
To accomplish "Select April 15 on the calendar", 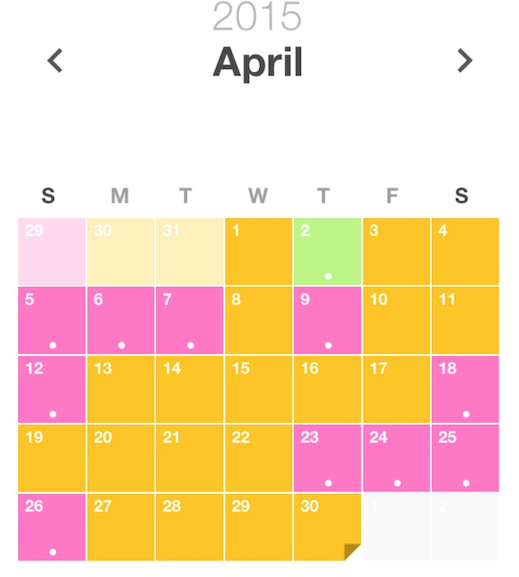I will tap(258, 389).
